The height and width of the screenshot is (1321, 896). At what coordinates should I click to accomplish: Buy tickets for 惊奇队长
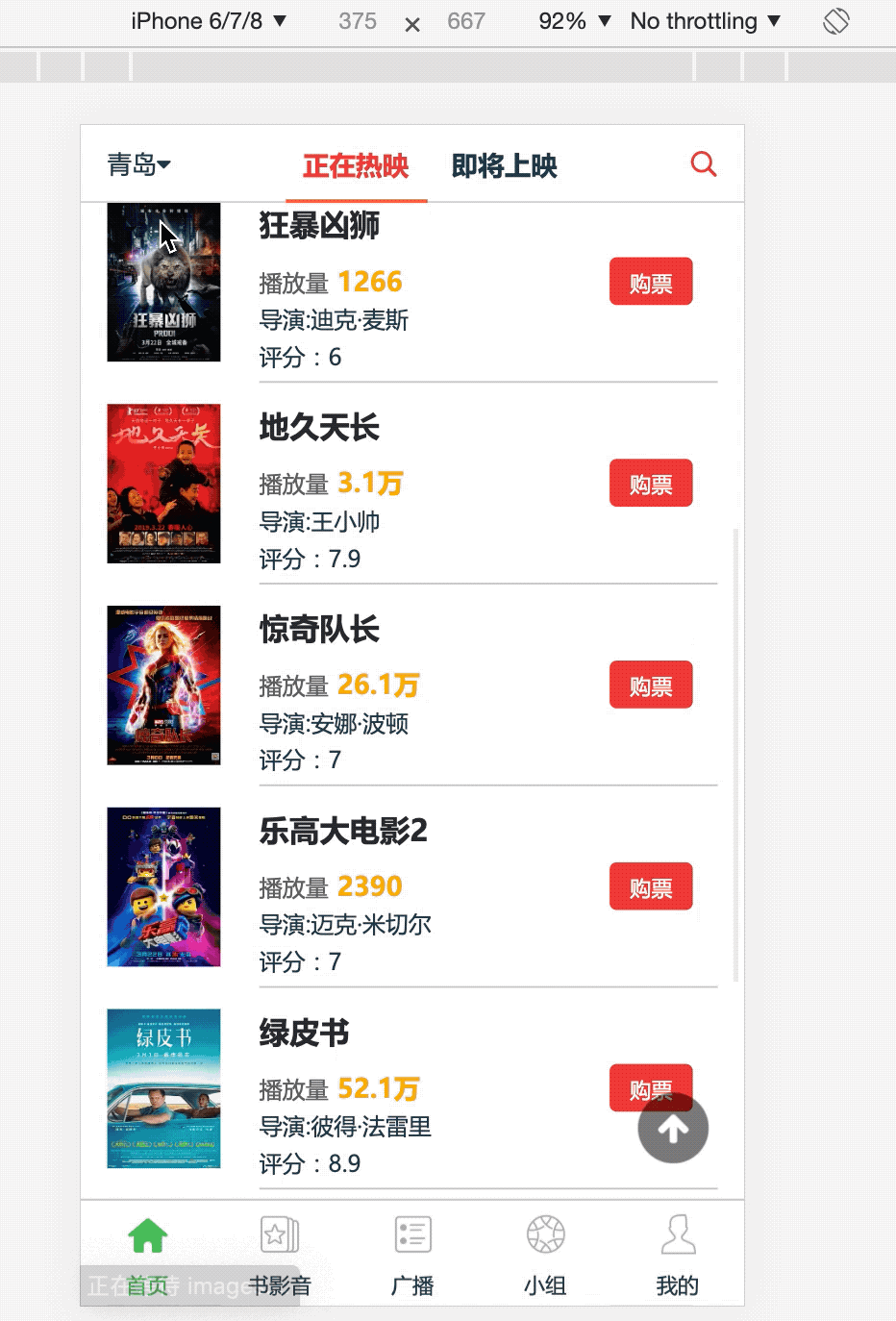(650, 685)
